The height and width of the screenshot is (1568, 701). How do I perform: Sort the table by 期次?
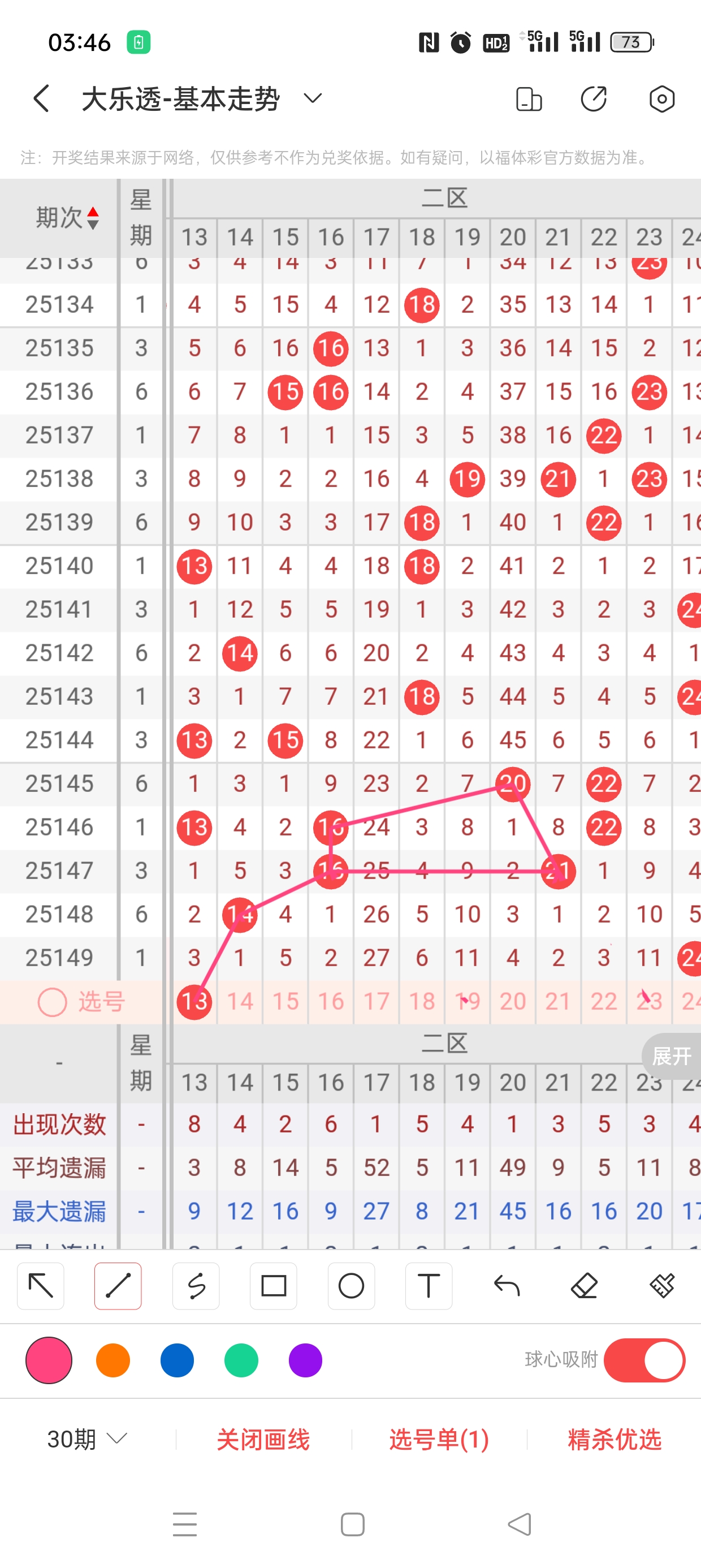[67, 217]
